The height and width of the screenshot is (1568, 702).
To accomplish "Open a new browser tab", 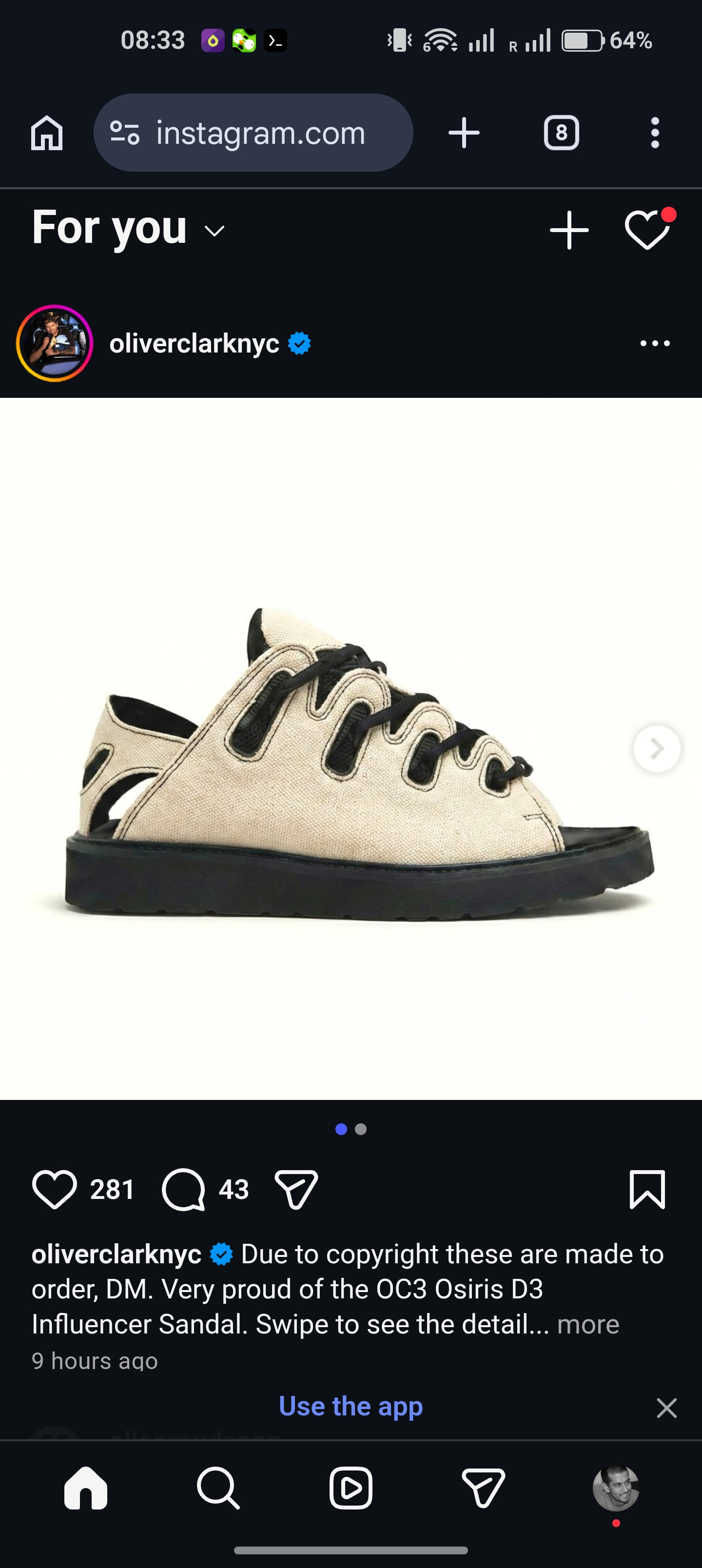I will [x=464, y=133].
